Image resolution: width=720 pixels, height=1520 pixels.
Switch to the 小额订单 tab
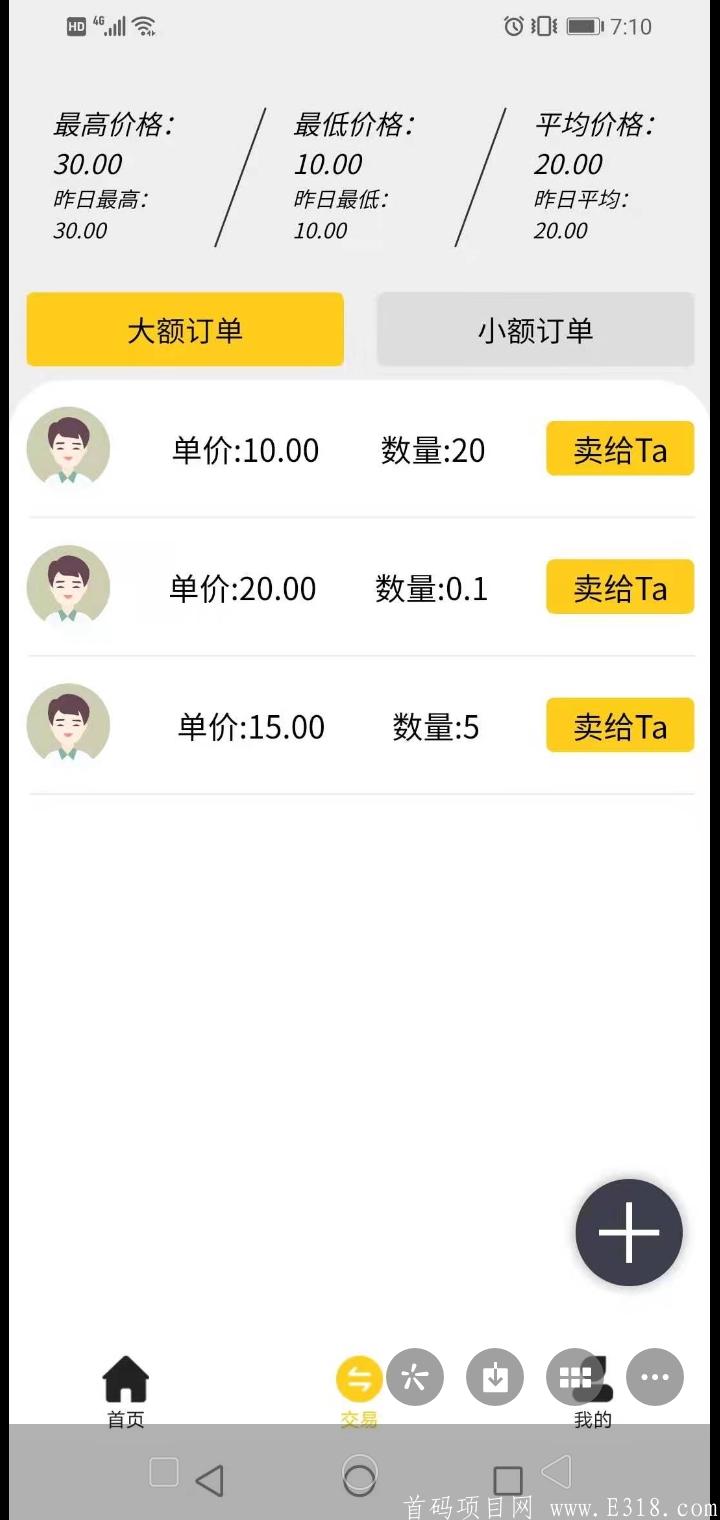tap(535, 330)
